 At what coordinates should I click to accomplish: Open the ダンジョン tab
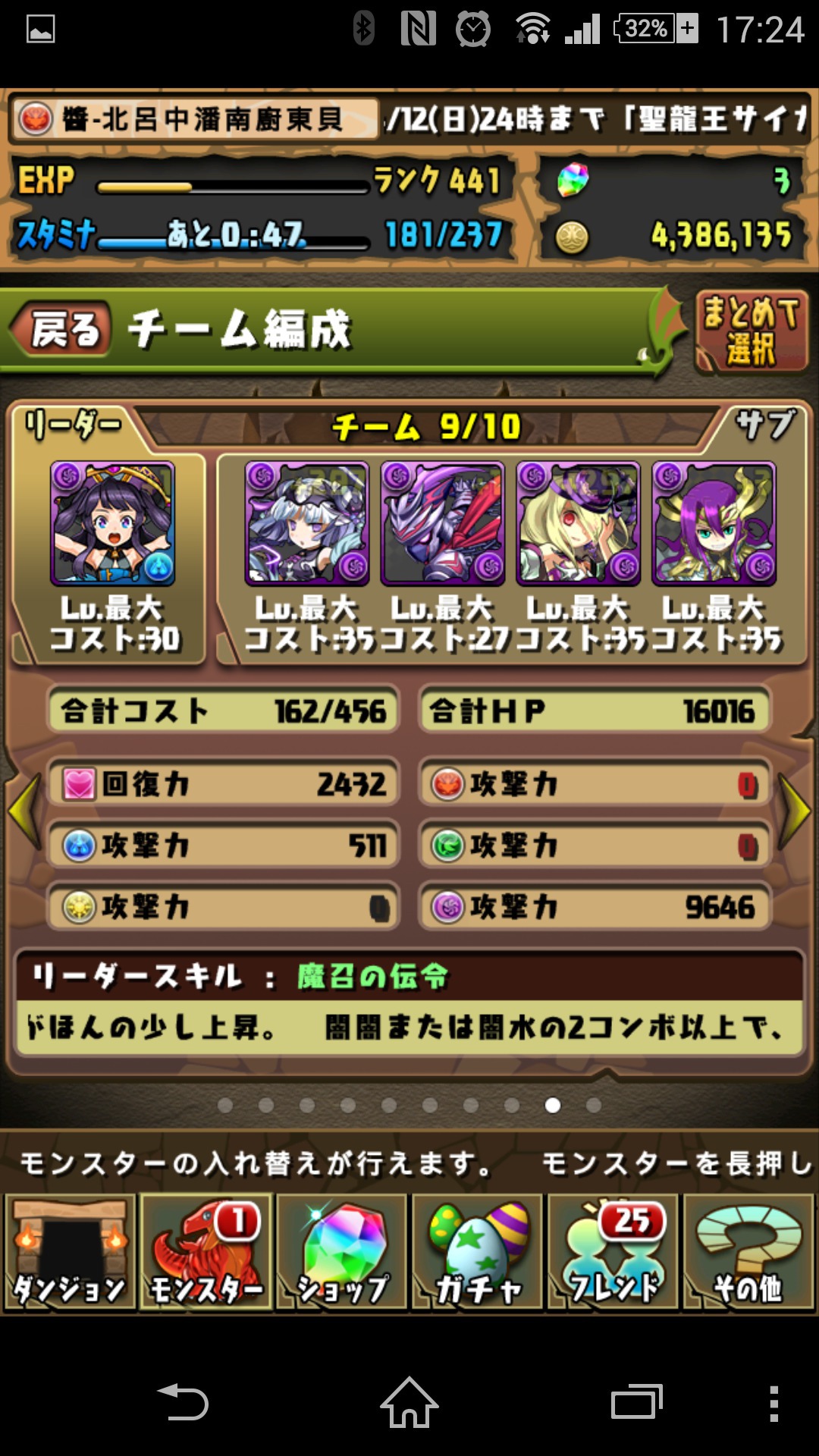[70, 1253]
